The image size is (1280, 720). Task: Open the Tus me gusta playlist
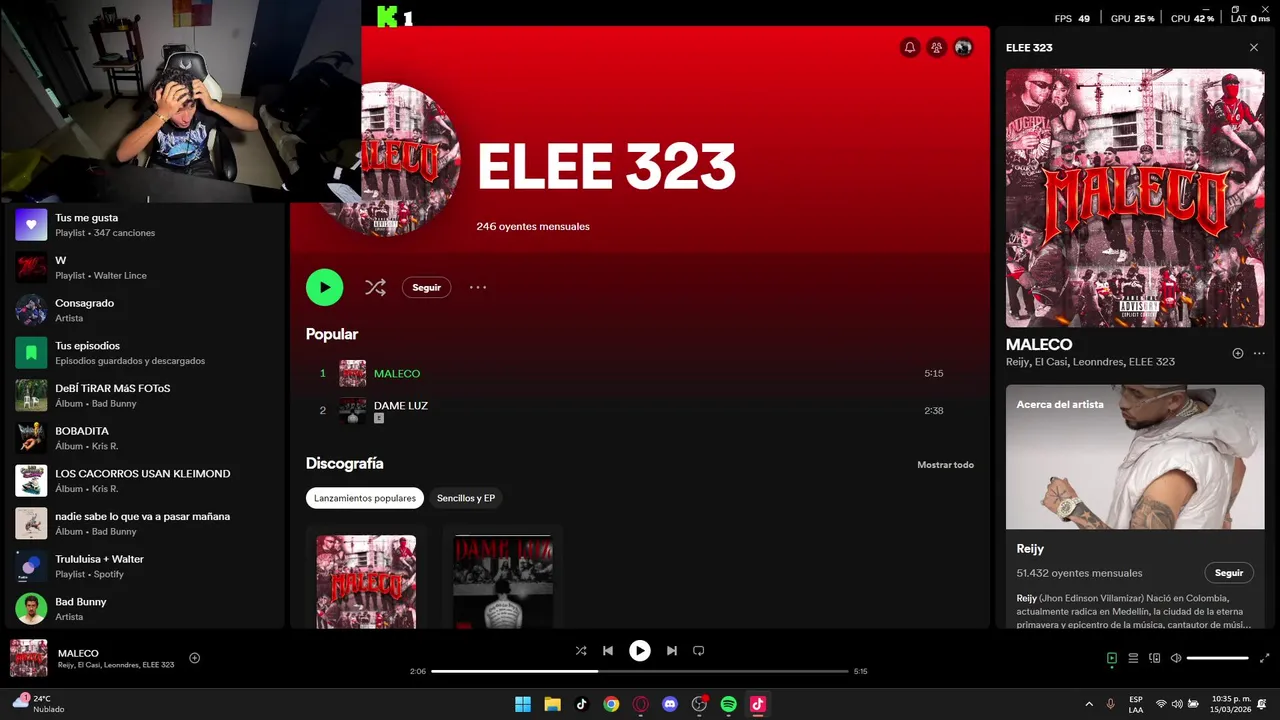click(86, 224)
